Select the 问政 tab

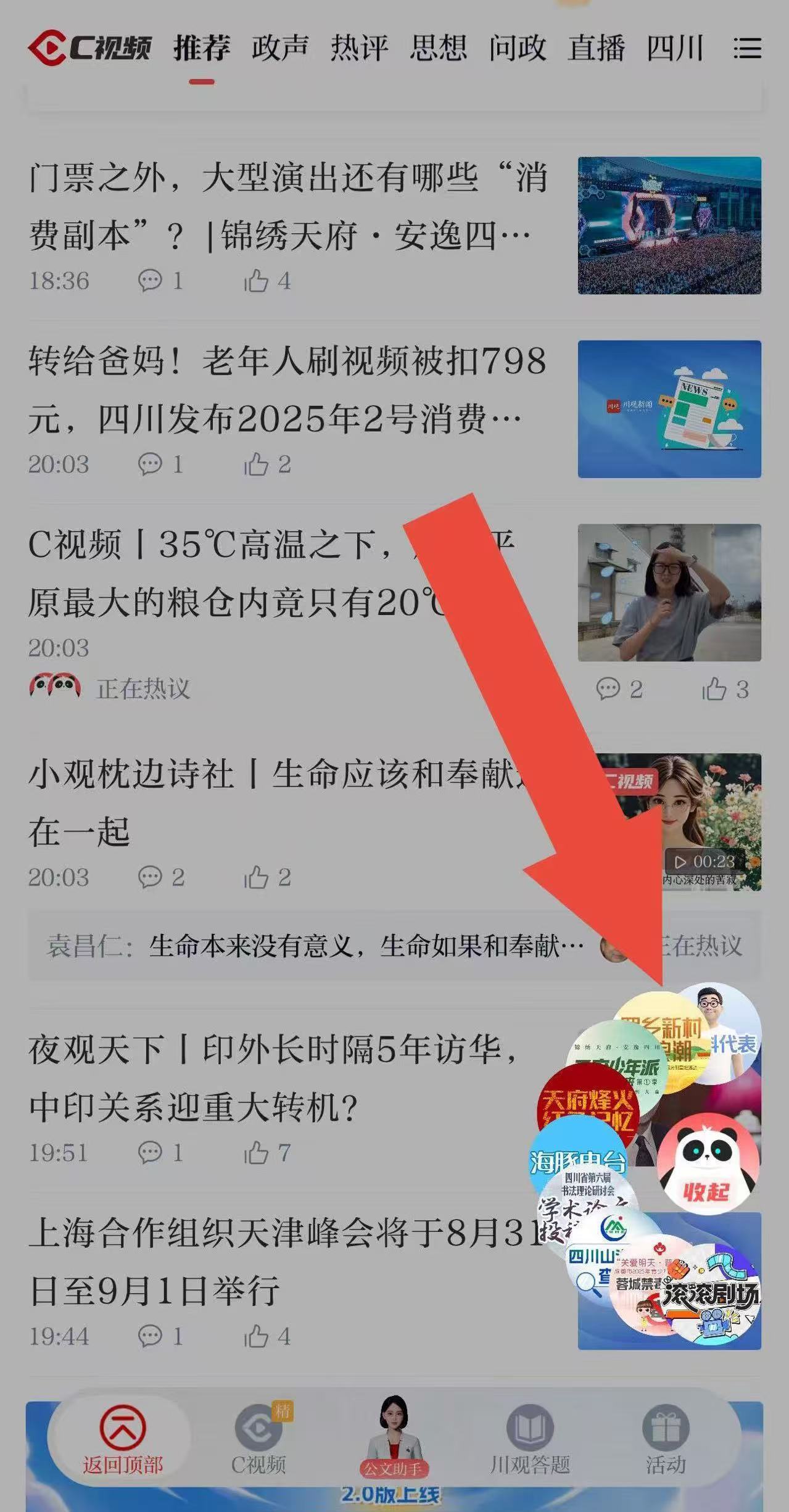(x=517, y=48)
